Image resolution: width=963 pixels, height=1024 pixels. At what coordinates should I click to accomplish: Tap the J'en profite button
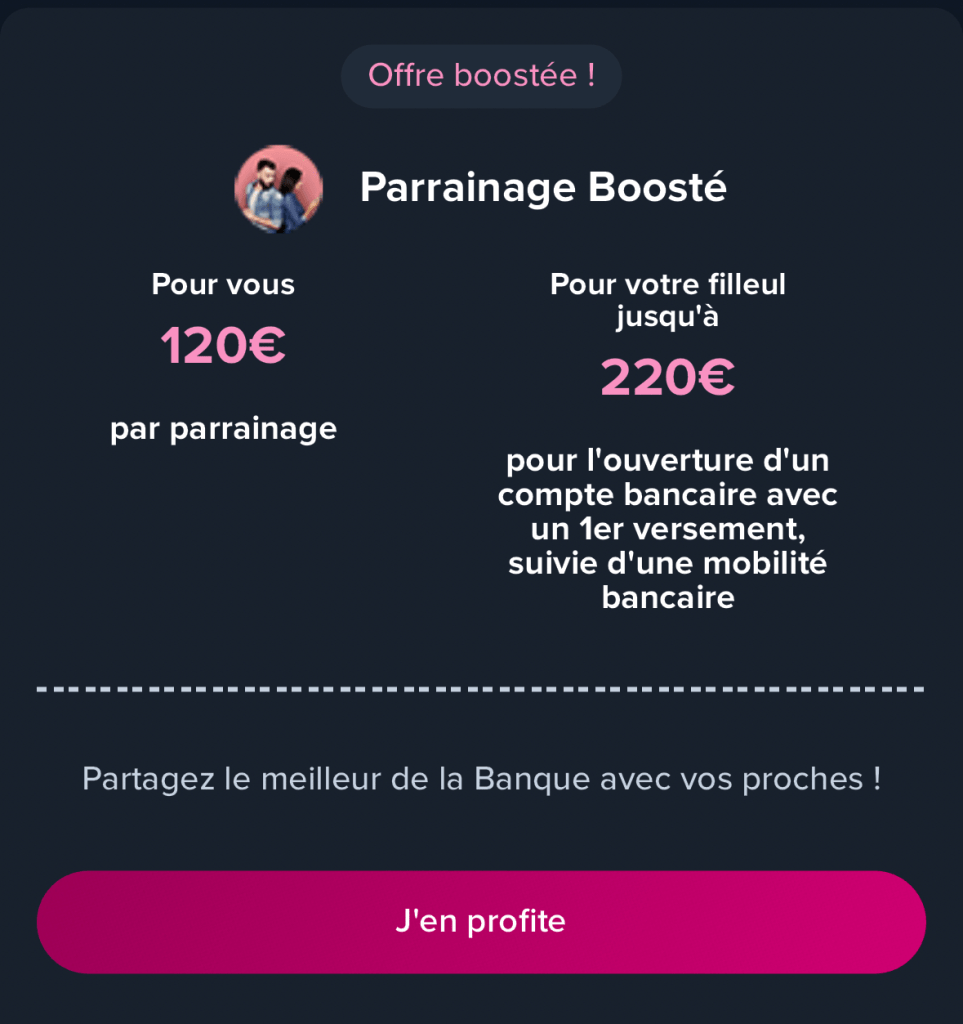pyautogui.click(x=481, y=921)
